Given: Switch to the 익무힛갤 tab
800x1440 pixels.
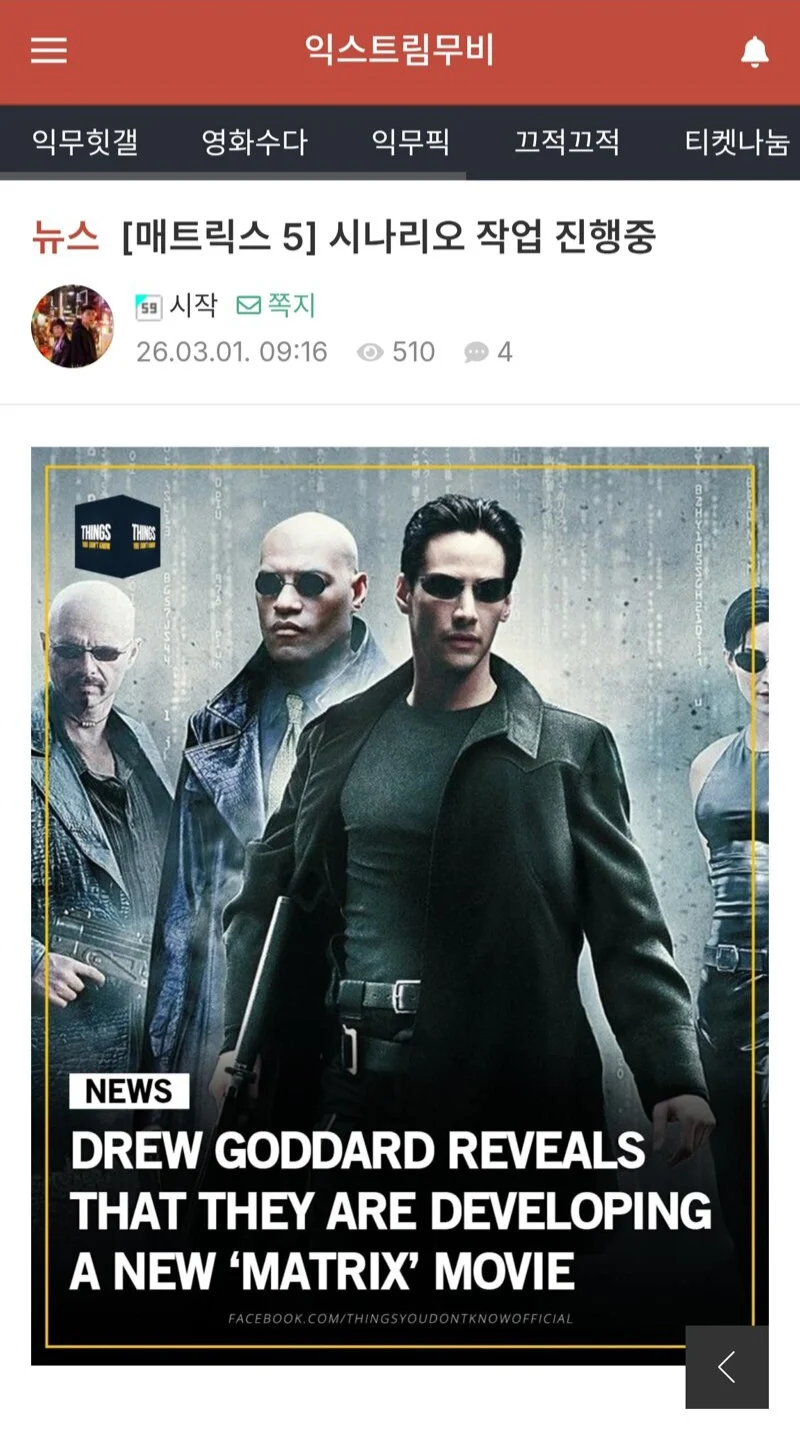Looking at the screenshot, I should pos(85,142).
